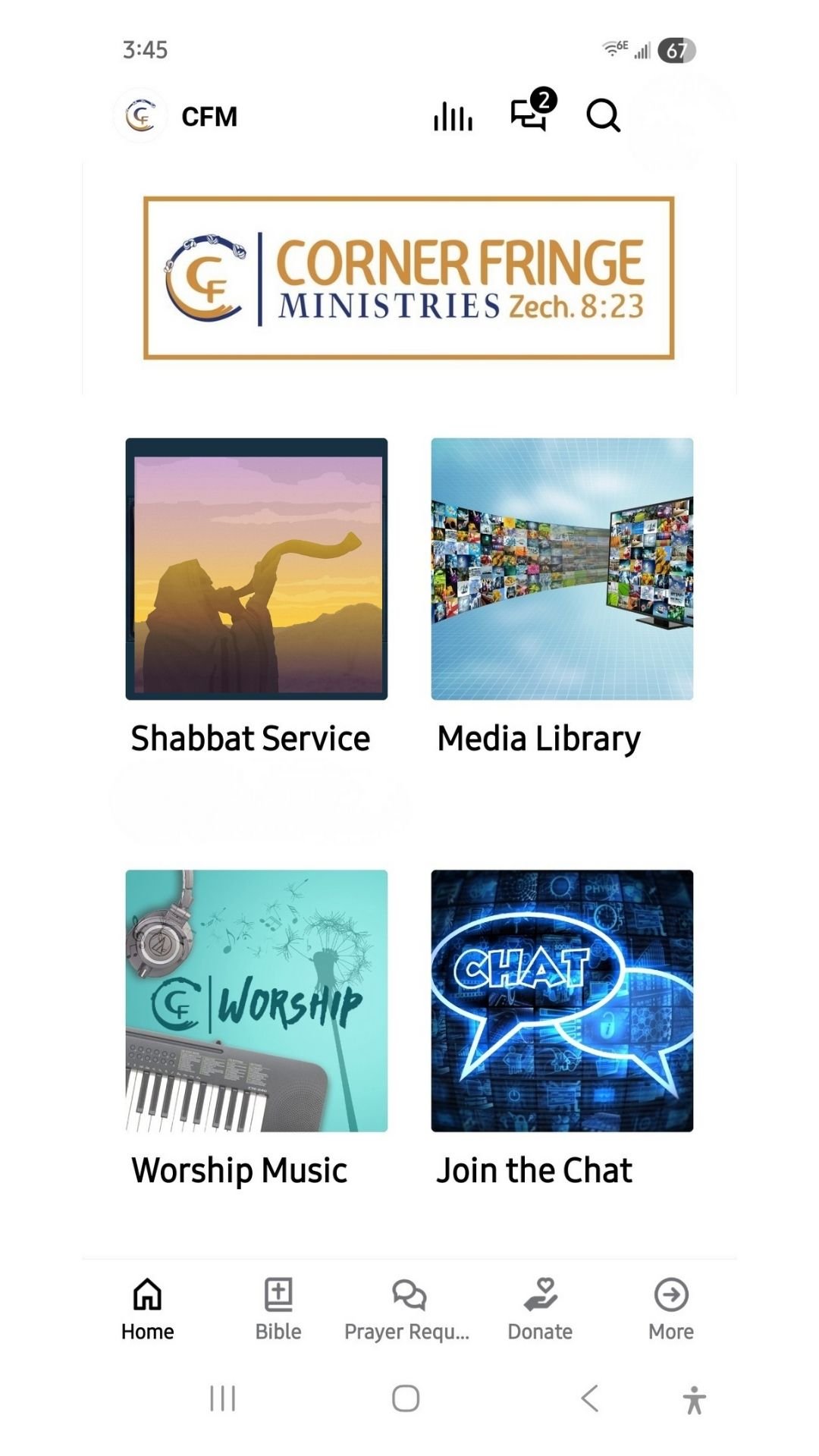Show the More tab options
The width and height of the screenshot is (819, 1456).
[x=671, y=1309]
